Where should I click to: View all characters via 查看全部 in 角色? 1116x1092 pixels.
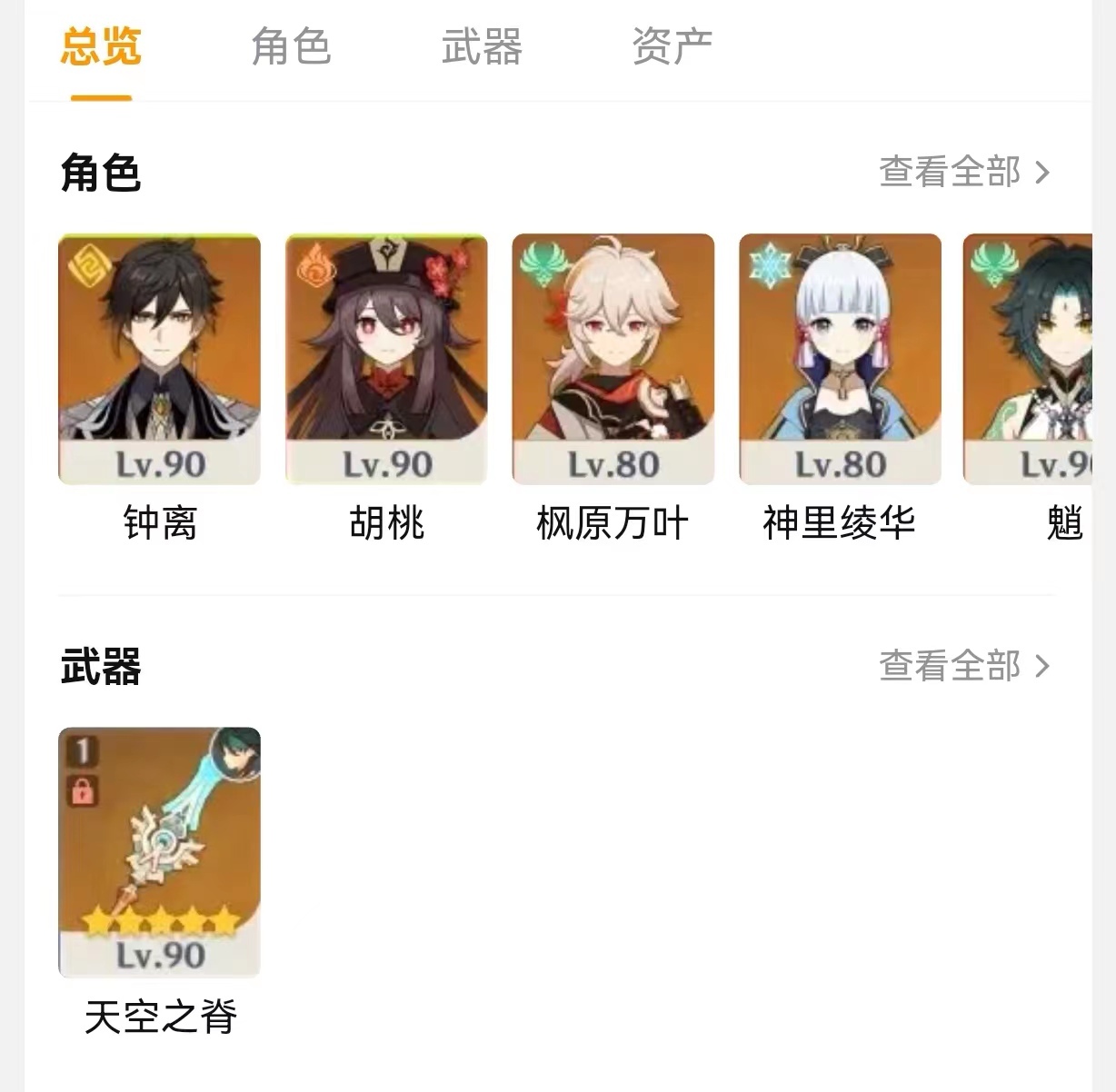coord(963,172)
